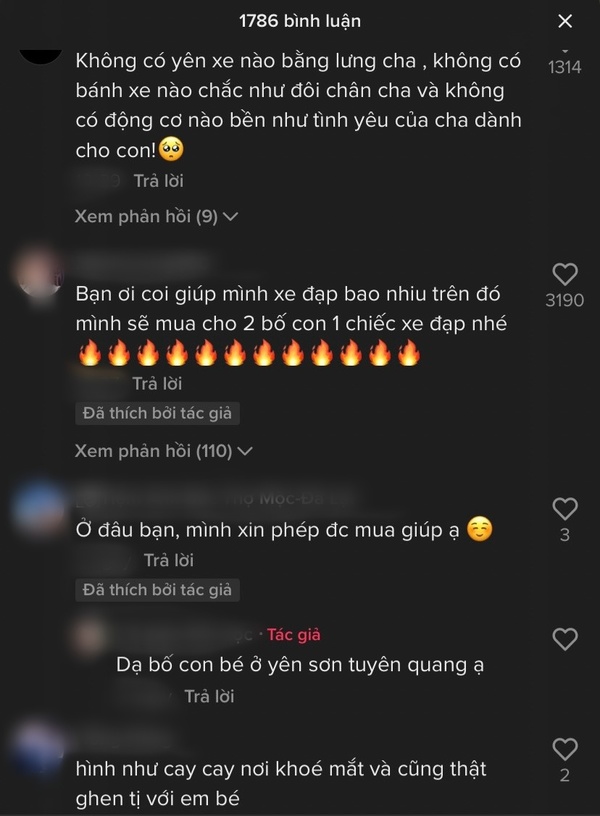Reply to the 'Không có yên xe' comment
The height and width of the screenshot is (816, 600).
159,181
